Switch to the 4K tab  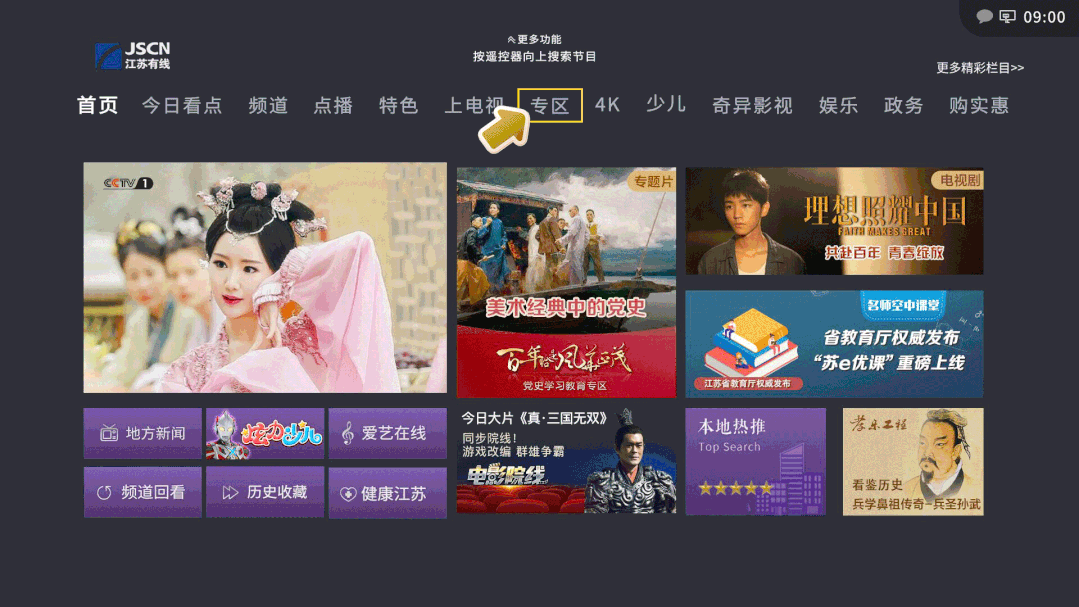point(608,104)
